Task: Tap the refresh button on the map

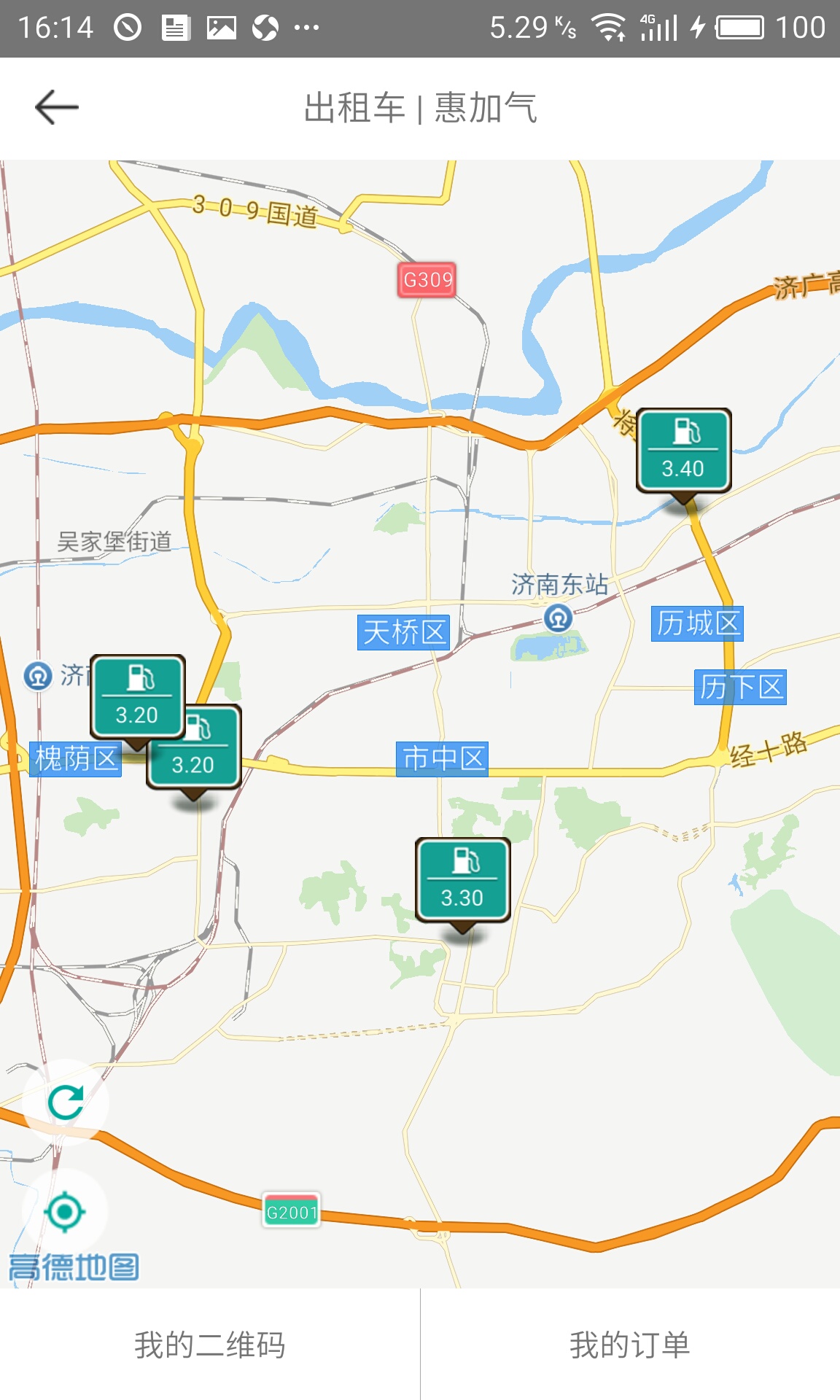Action: 66,1102
